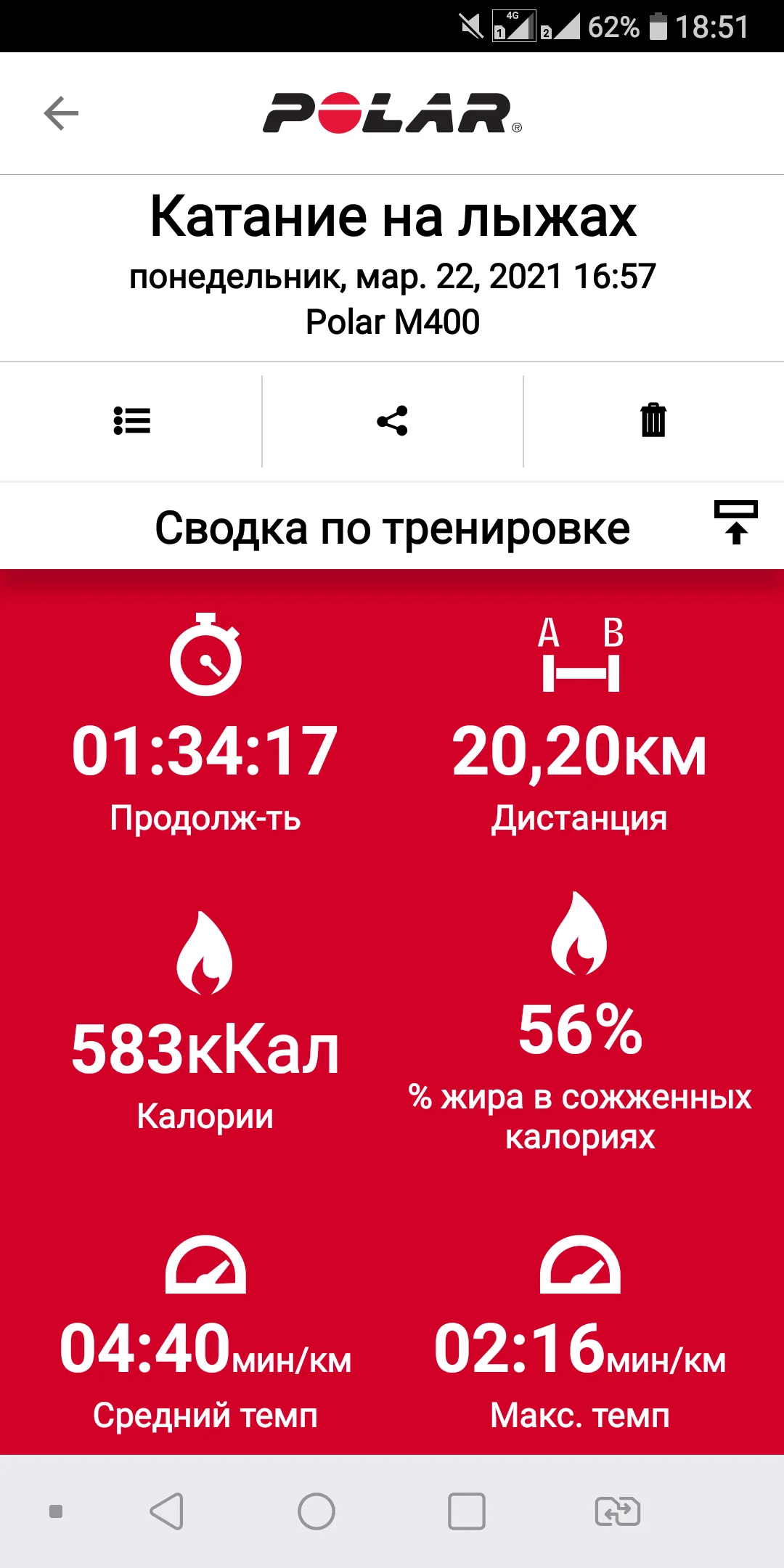Screen dimensions: 784x1568
Task: Share this skiing workout
Action: (x=392, y=421)
